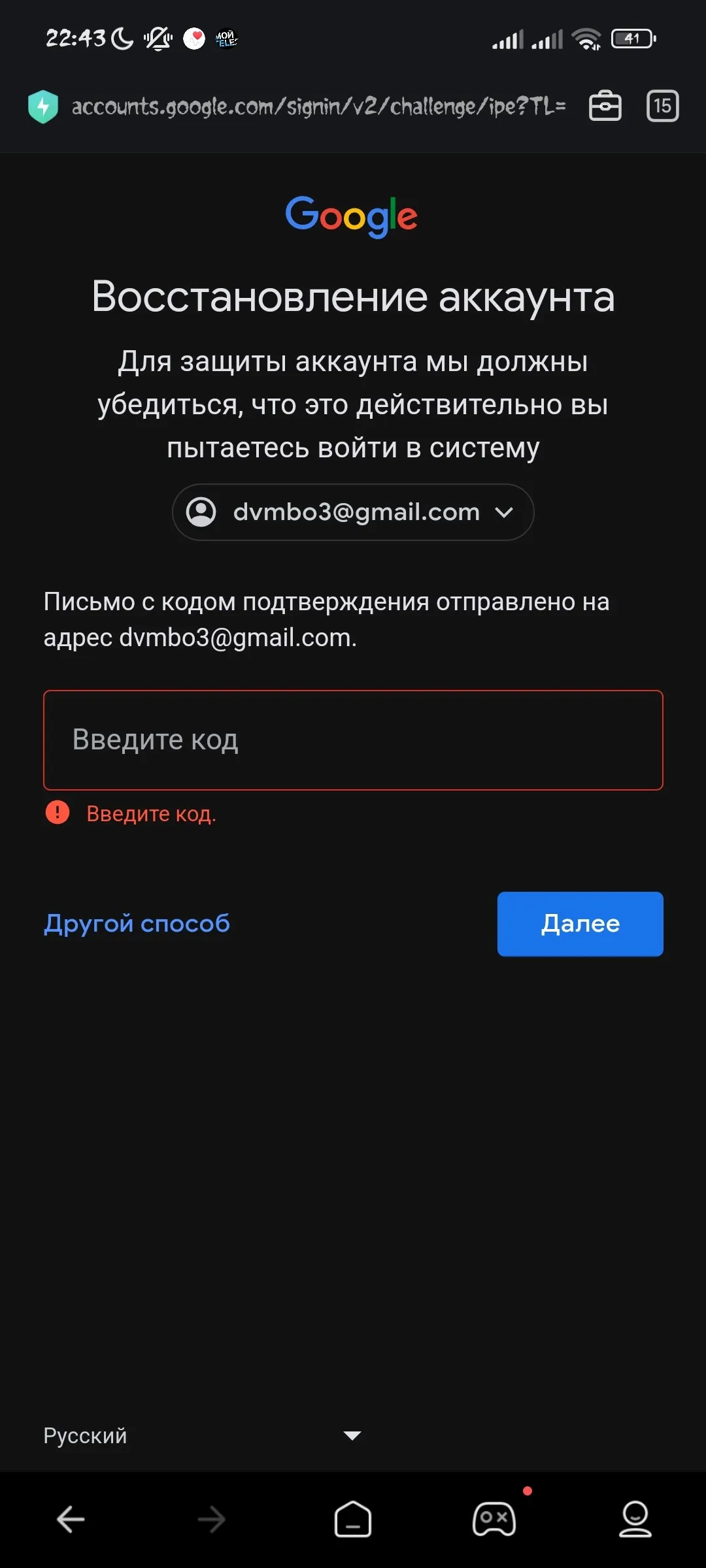Viewport: 706px width, 1568px height.
Task: Focus the Введите код input field
Action: click(353, 740)
